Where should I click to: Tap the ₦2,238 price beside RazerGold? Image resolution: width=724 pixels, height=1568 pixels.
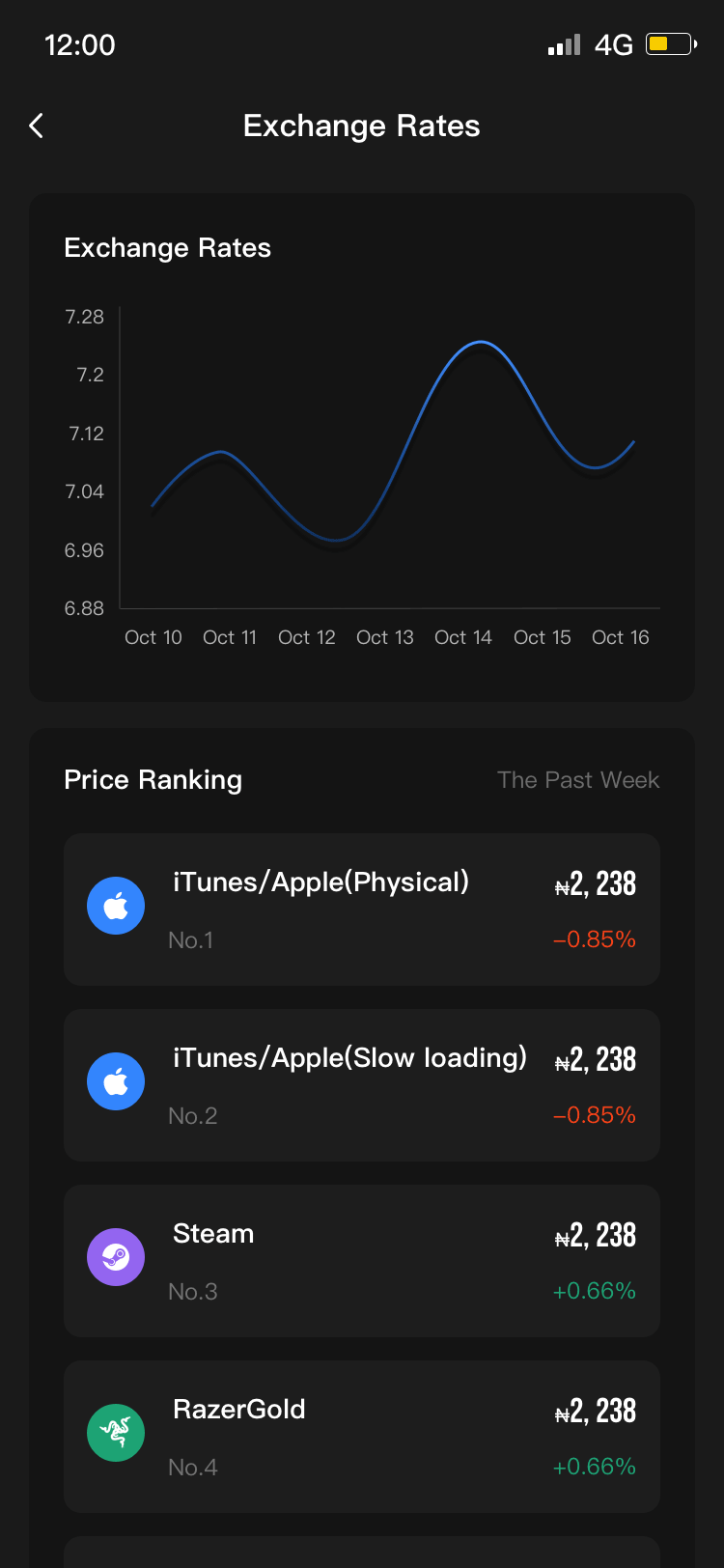pos(595,1411)
